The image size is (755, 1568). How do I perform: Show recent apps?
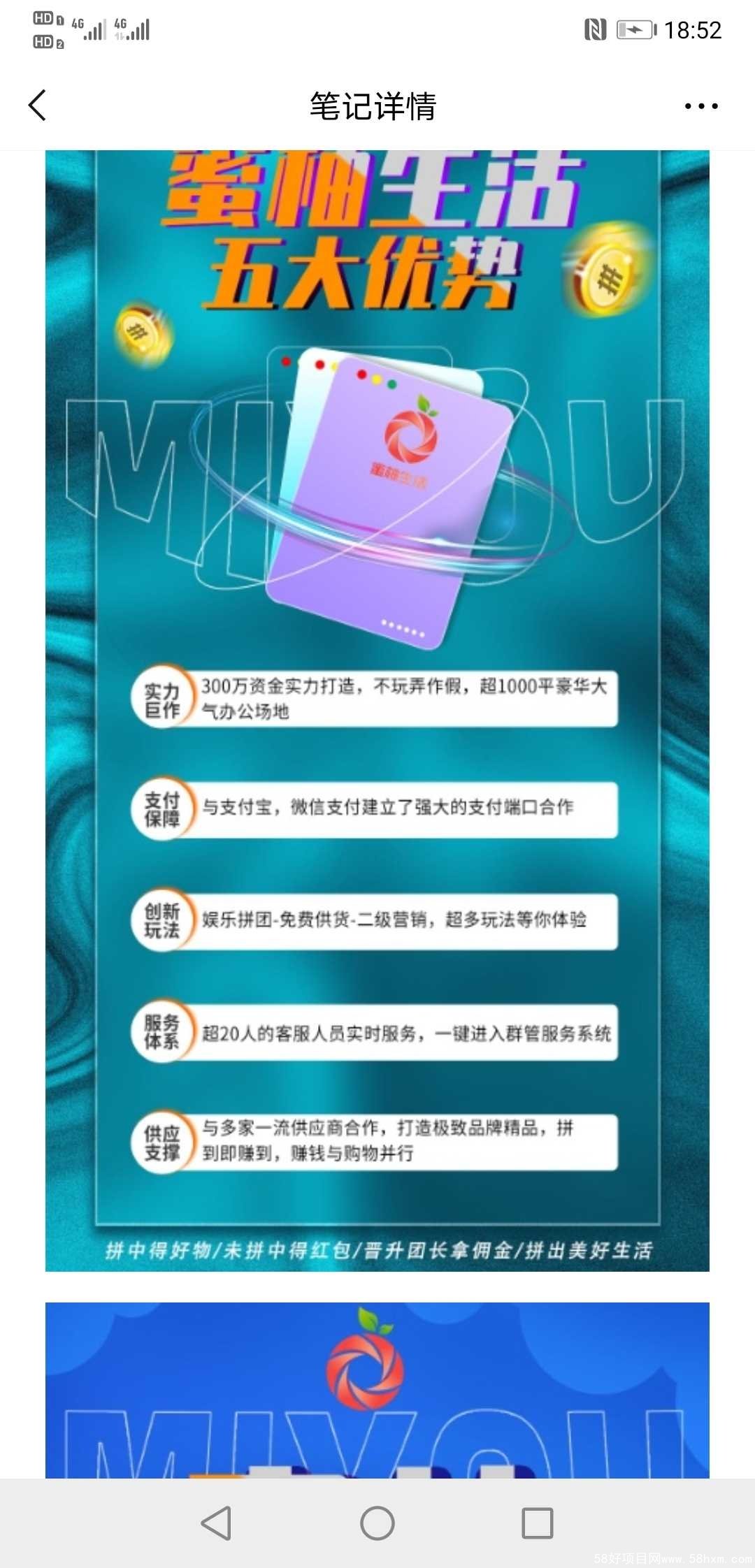tap(537, 1523)
